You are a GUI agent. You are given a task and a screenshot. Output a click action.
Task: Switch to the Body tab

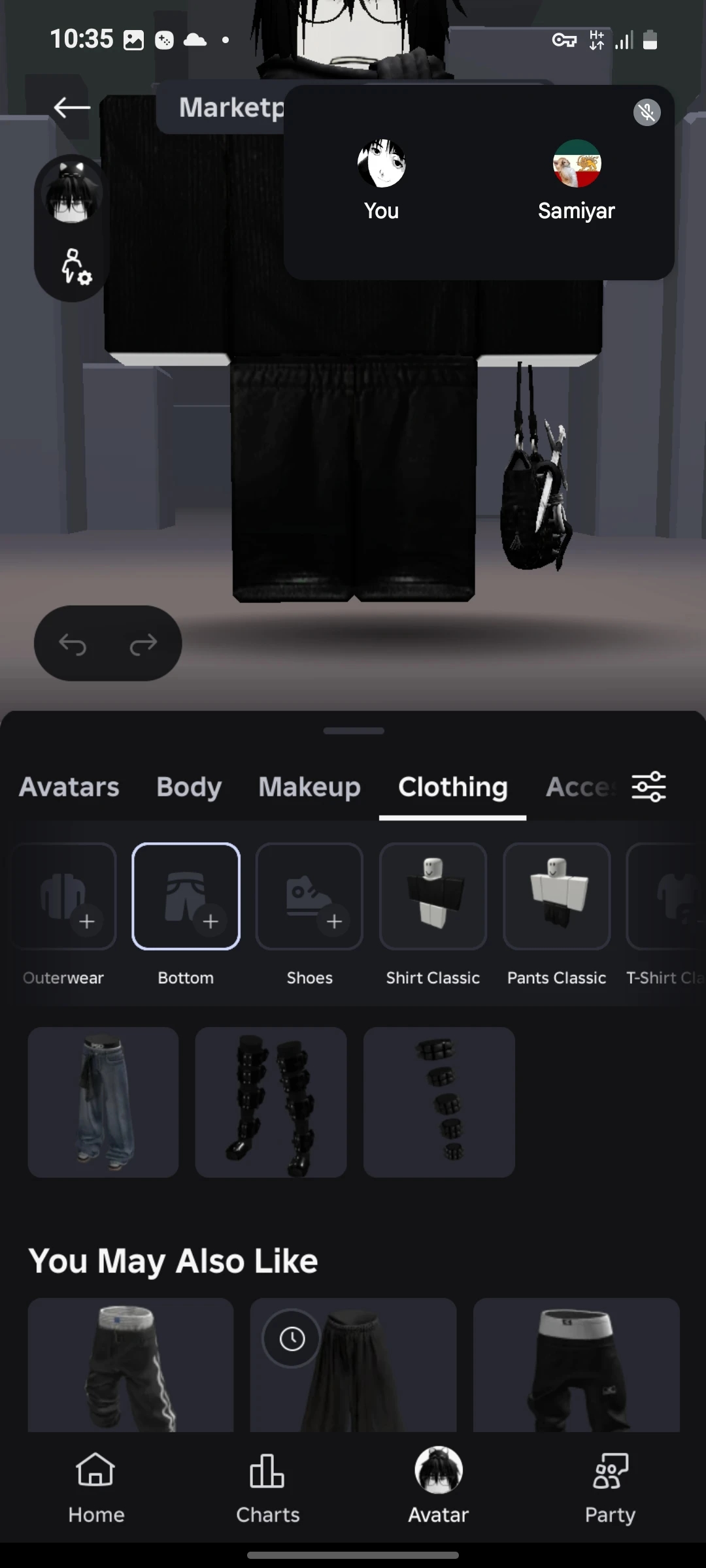(x=189, y=787)
